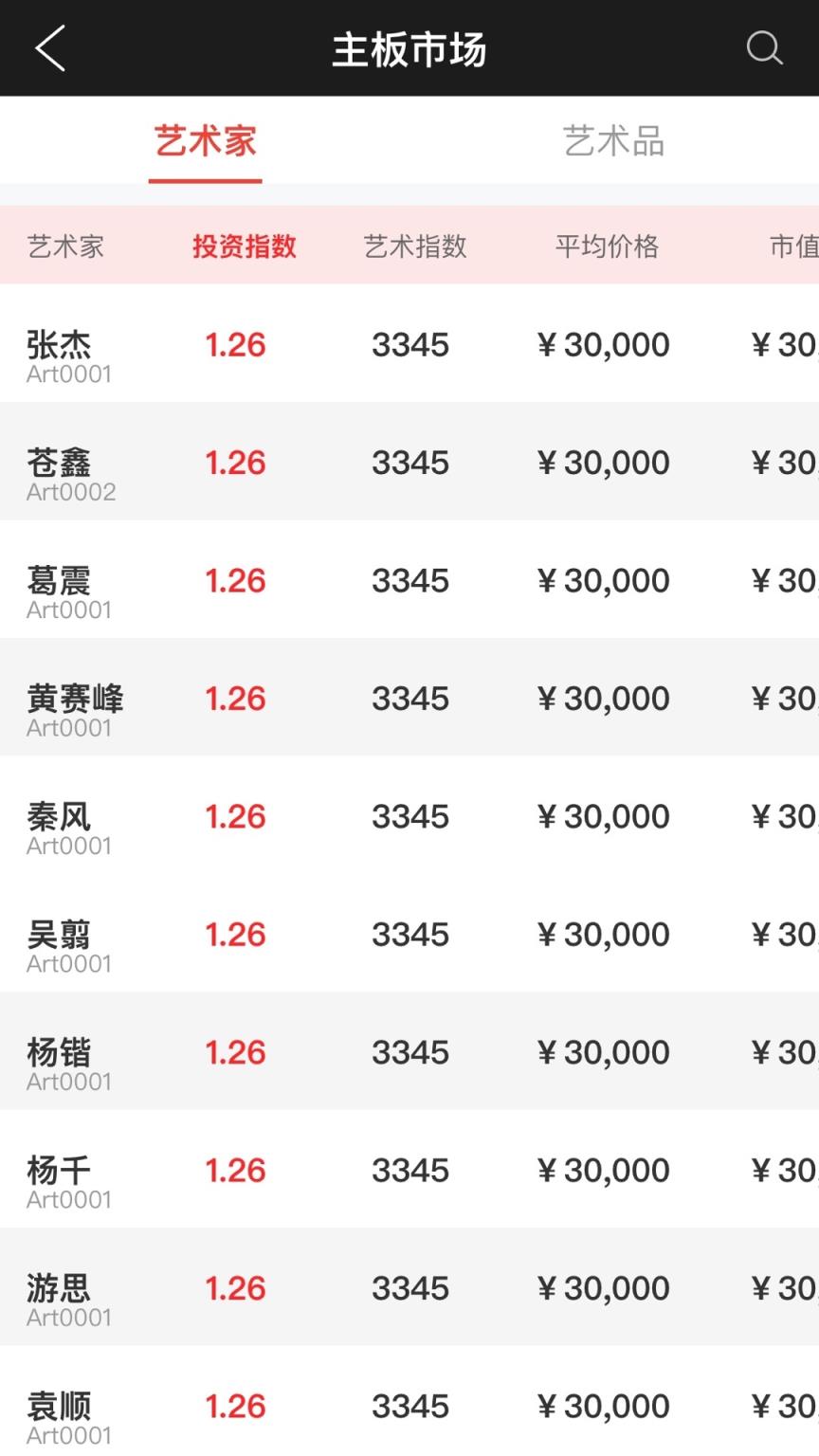
Task: Tap the 艺术指数 column header
Action: coord(414,246)
